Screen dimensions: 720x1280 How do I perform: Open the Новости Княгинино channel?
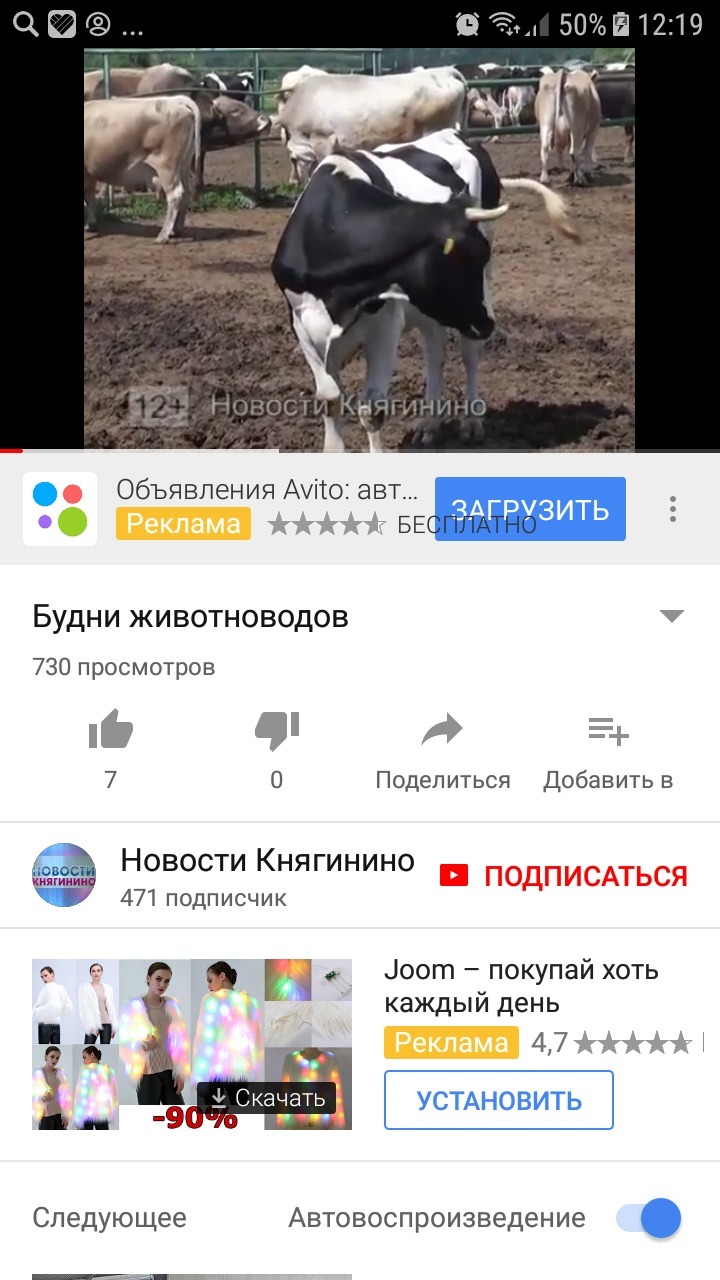click(x=266, y=874)
